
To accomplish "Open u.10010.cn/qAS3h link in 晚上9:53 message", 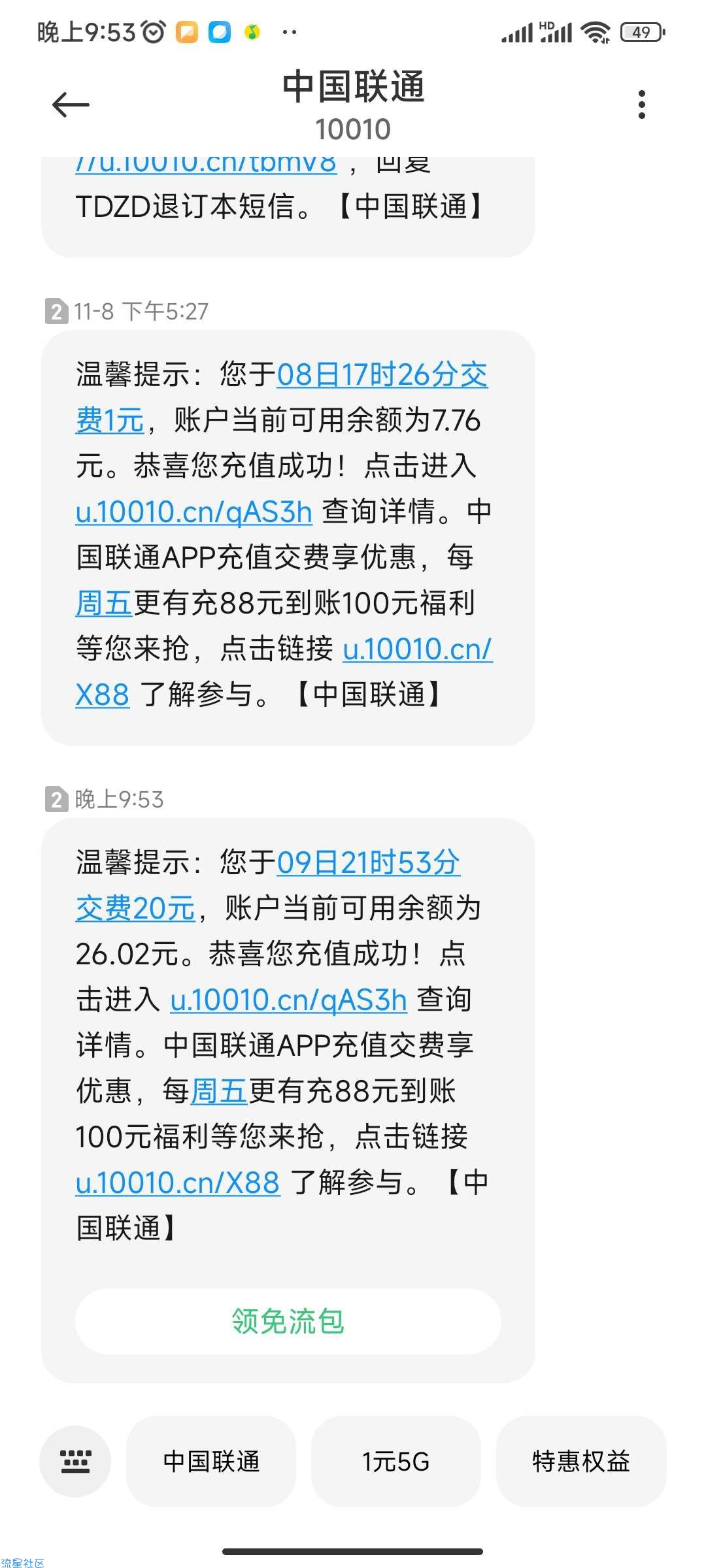I will click(288, 1000).
